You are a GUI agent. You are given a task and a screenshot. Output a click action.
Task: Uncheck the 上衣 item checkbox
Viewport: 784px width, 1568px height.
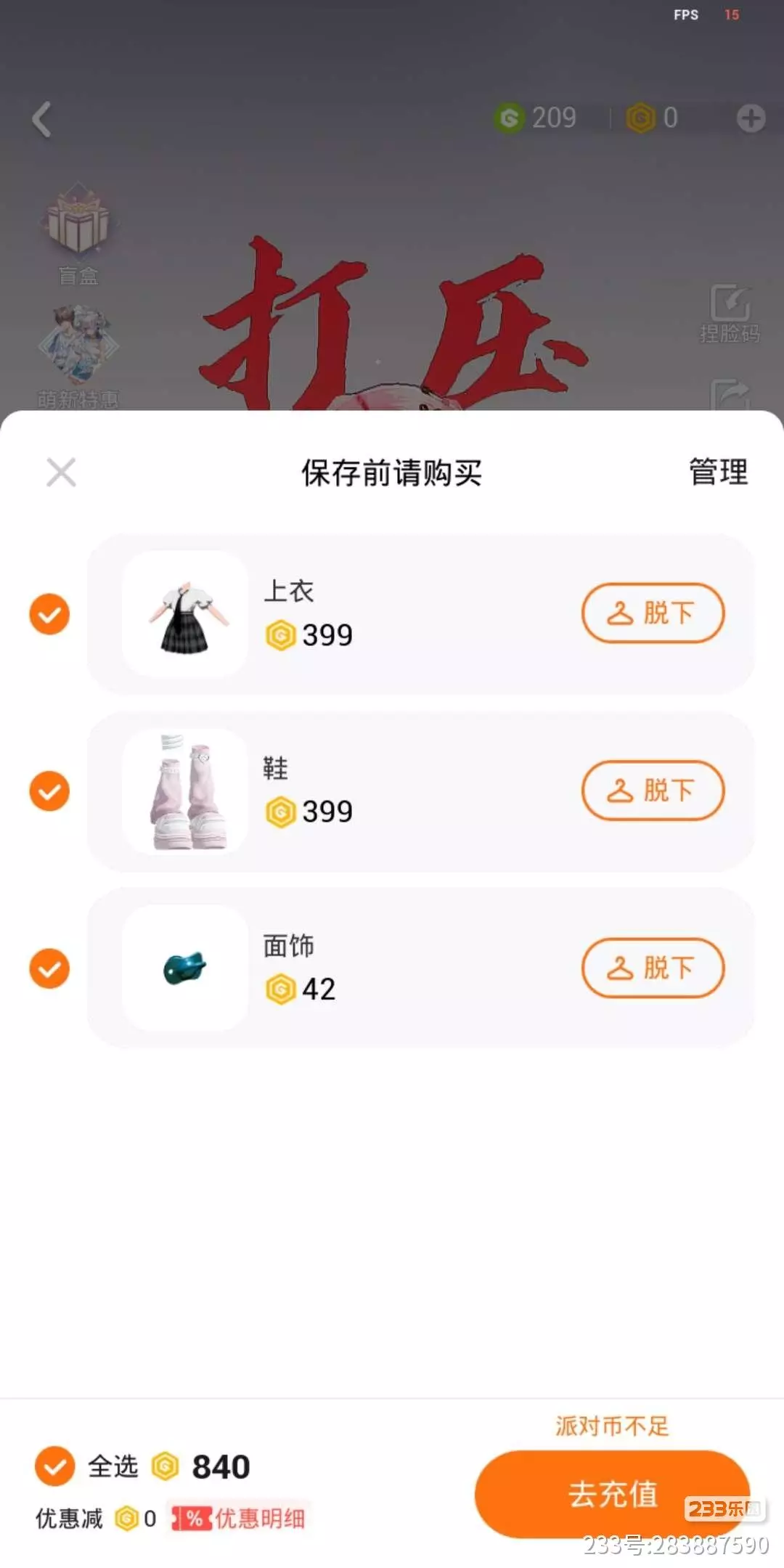[49, 614]
